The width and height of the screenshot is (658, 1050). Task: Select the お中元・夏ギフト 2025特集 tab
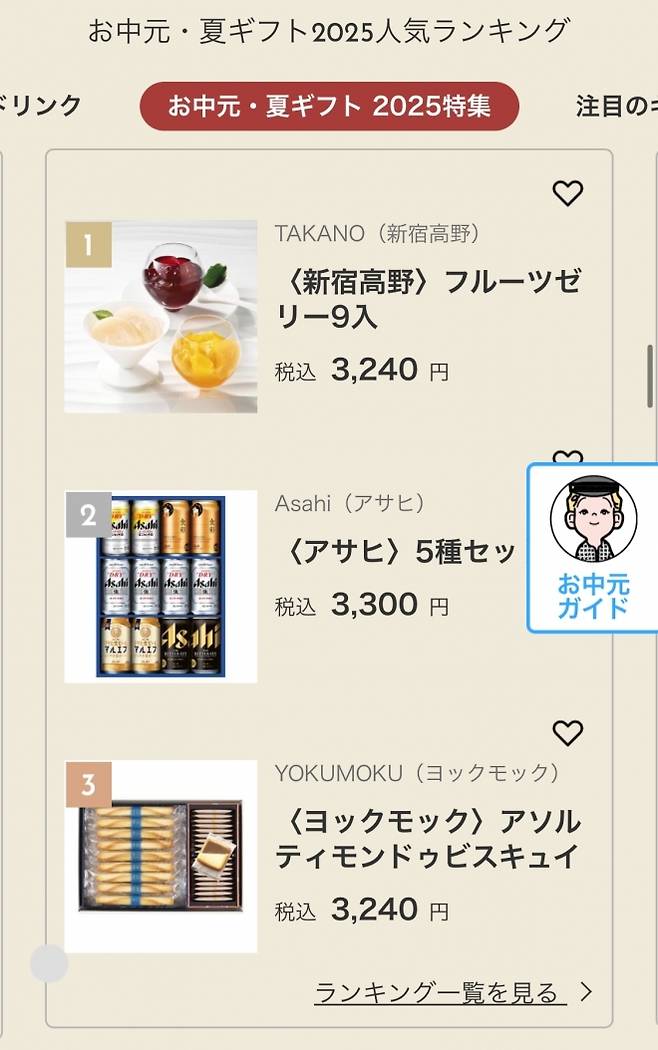pyautogui.click(x=329, y=107)
